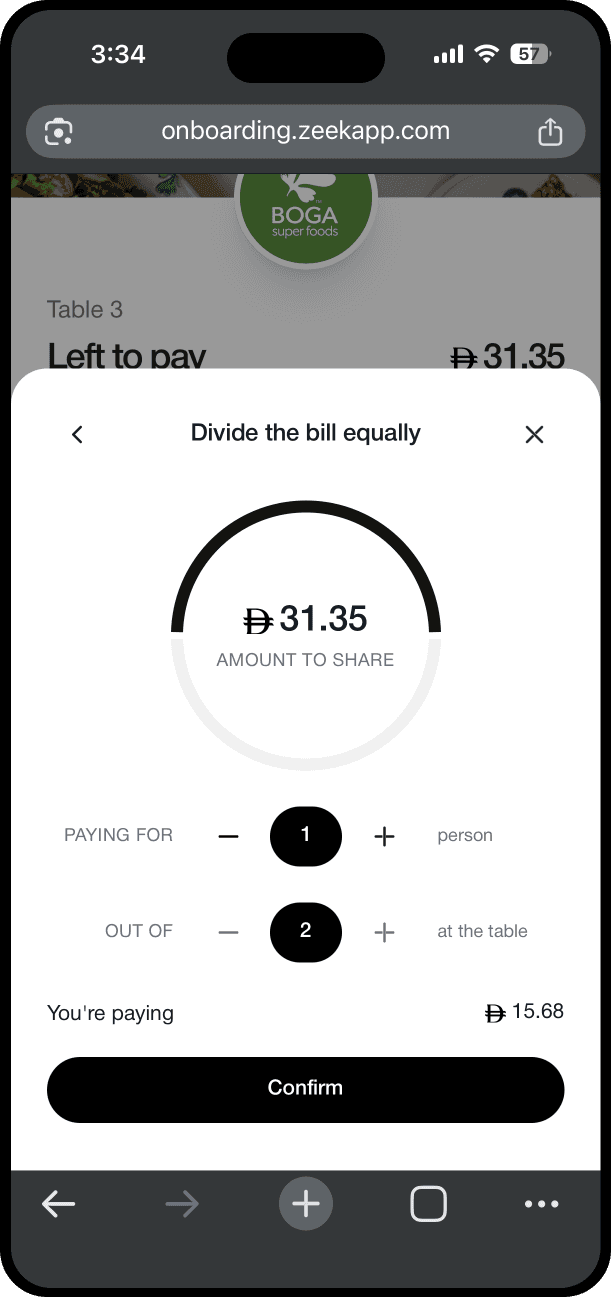The image size is (611, 1297).
Task: Decrease the Paying For person count
Action: 229,837
